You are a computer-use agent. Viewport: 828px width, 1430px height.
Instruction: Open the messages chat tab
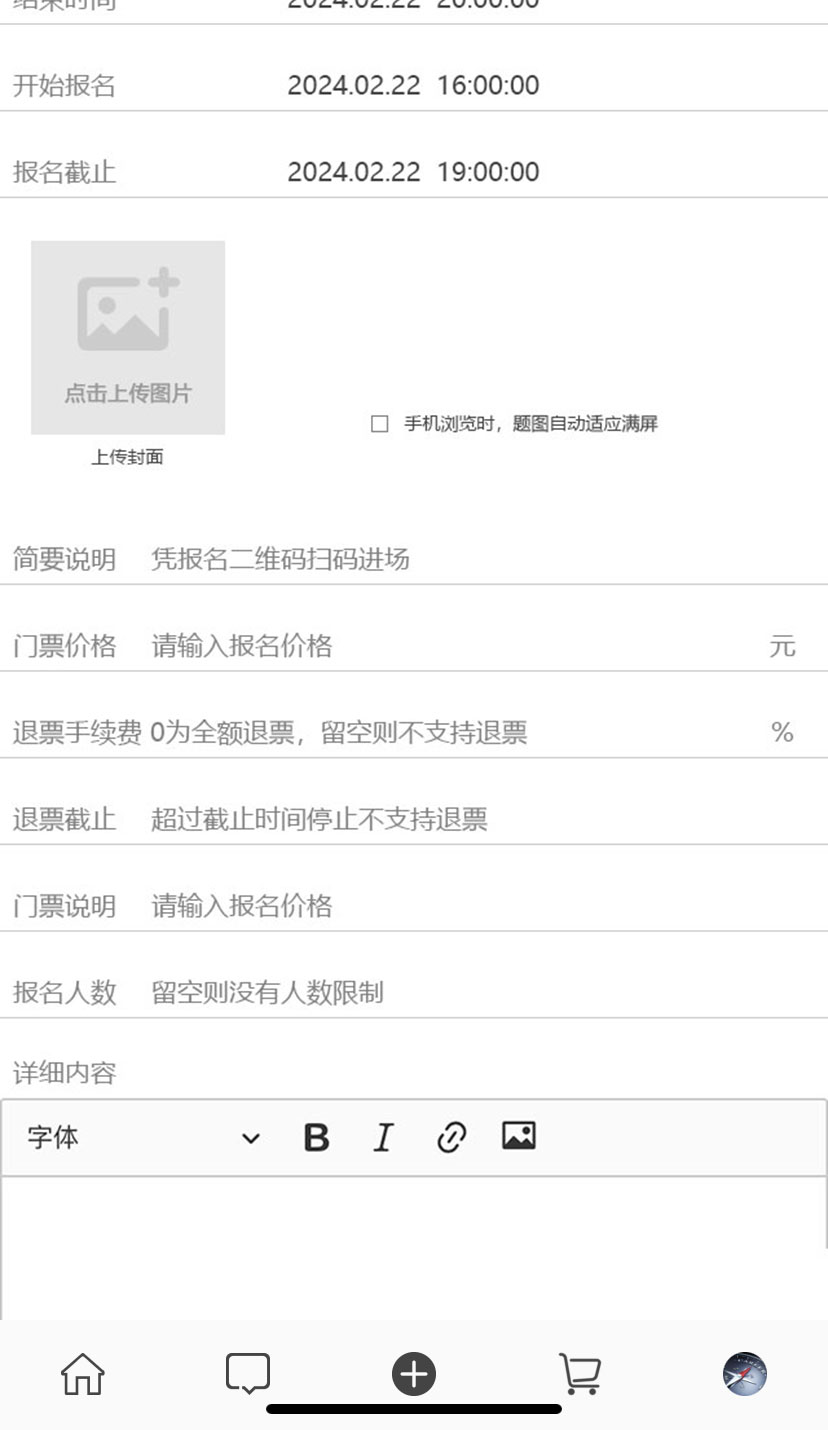point(248,1374)
